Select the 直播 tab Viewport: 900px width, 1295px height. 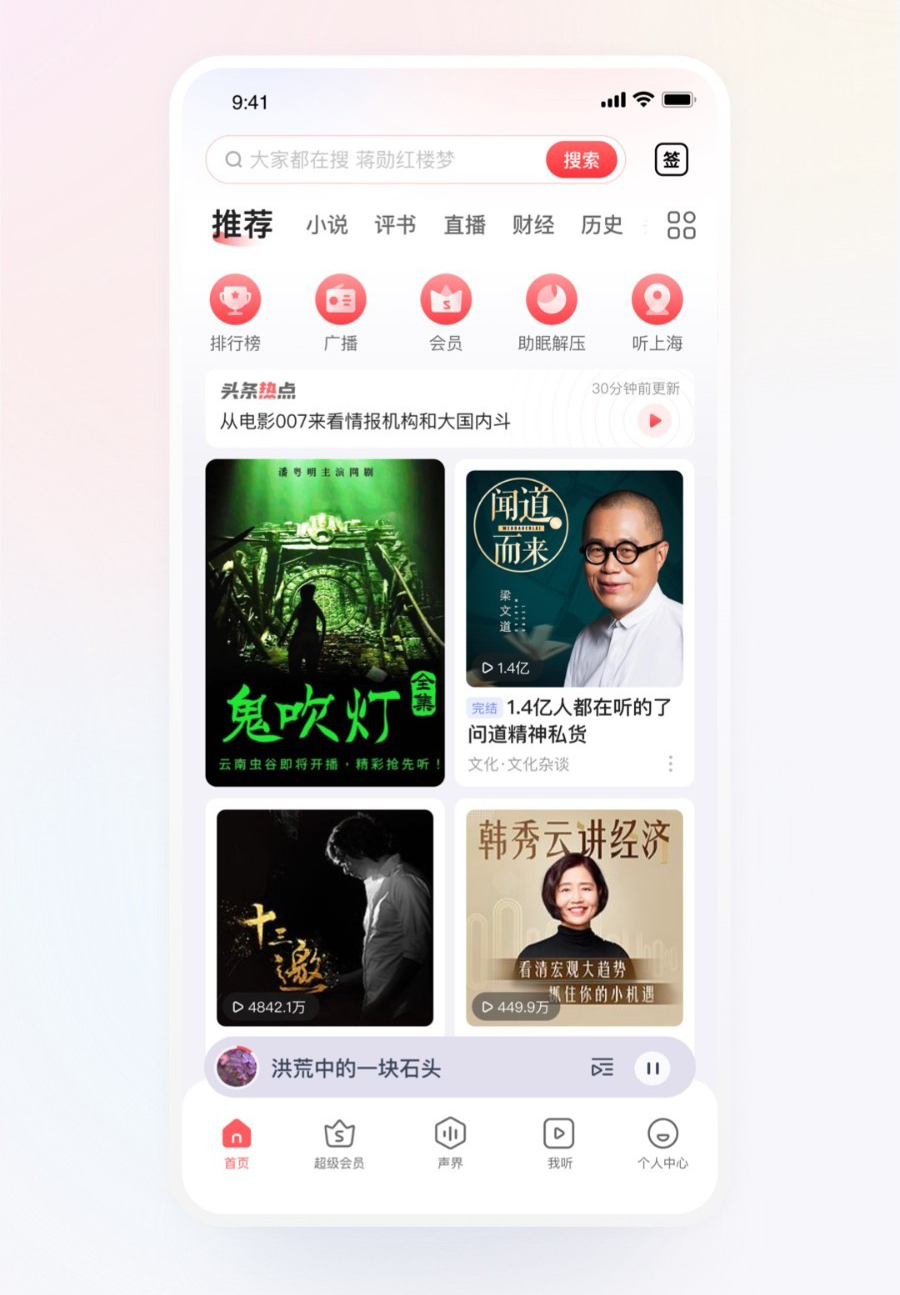(464, 225)
